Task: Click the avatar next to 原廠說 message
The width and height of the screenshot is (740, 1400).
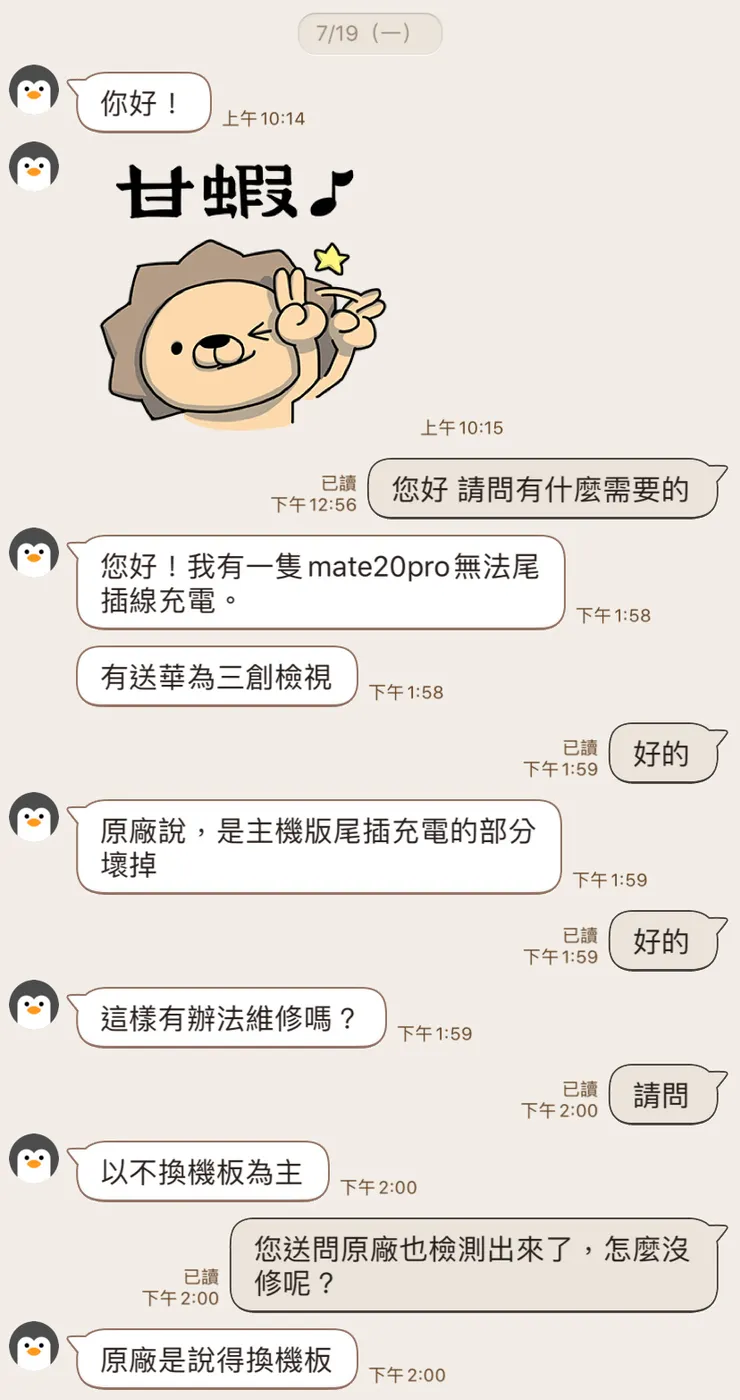Action: [x=34, y=820]
